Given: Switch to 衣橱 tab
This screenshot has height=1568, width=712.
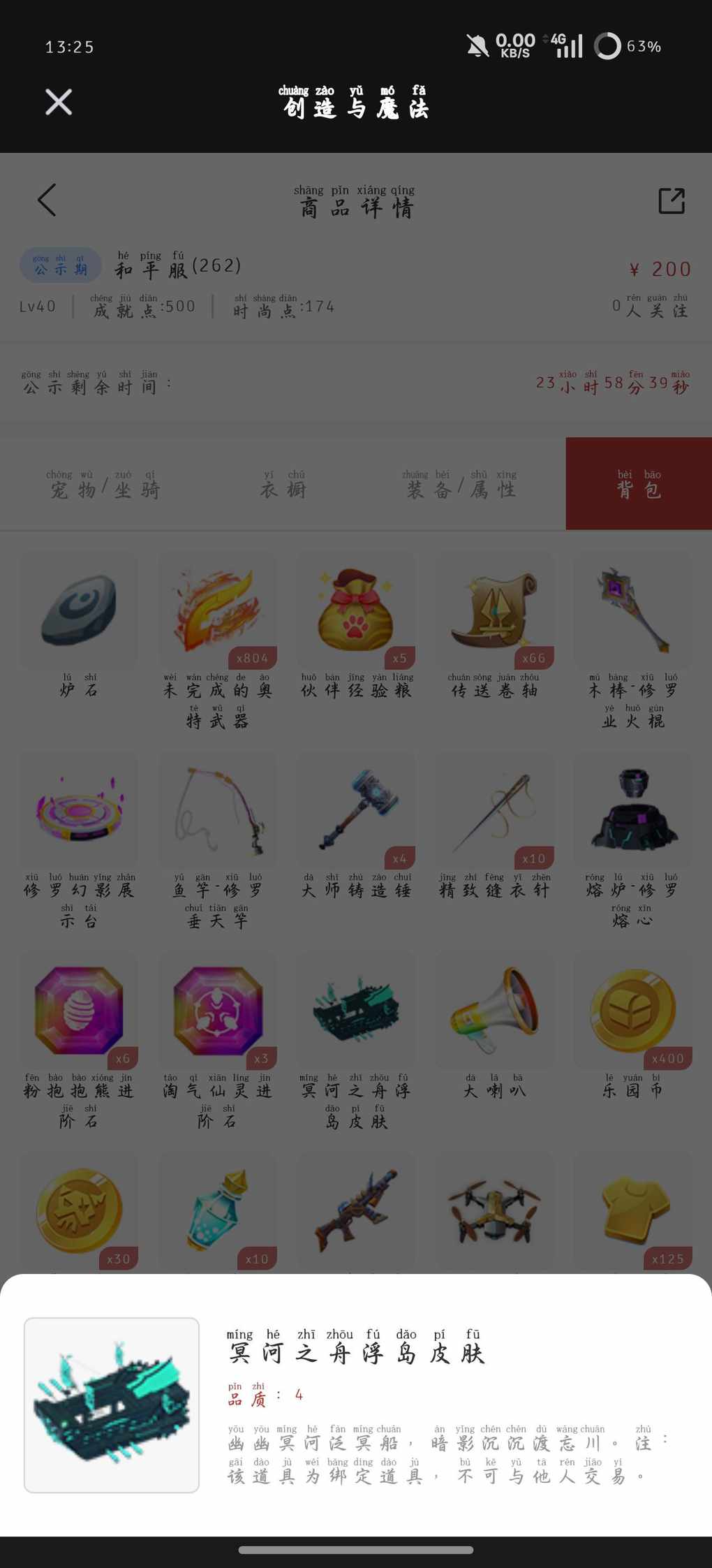Looking at the screenshot, I should [283, 484].
